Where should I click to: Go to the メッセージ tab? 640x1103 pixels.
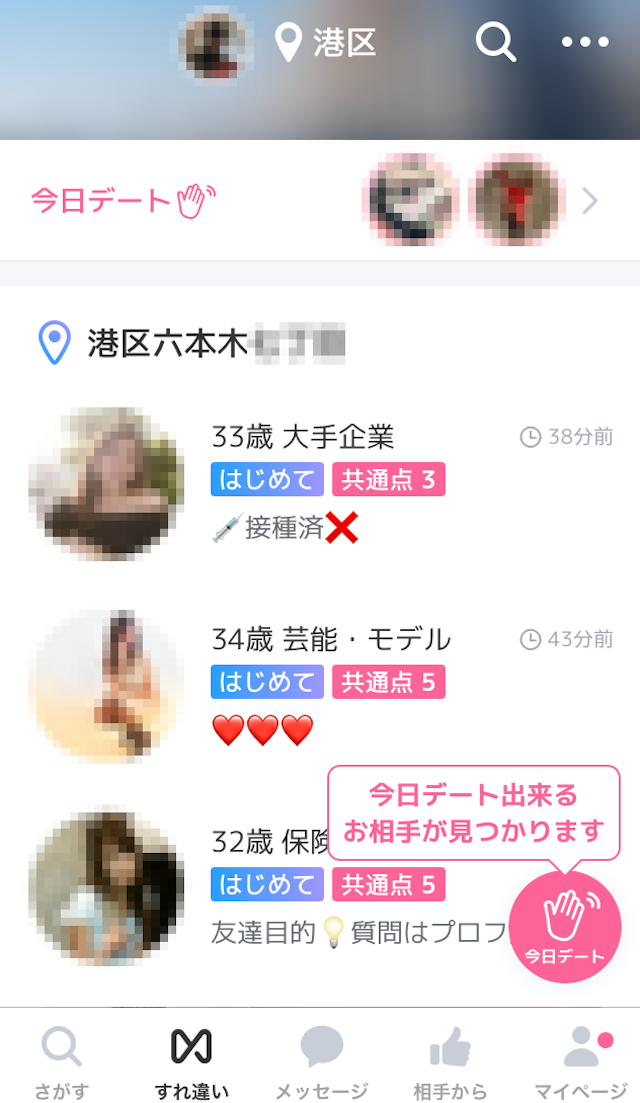pyautogui.click(x=321, y=1062)
